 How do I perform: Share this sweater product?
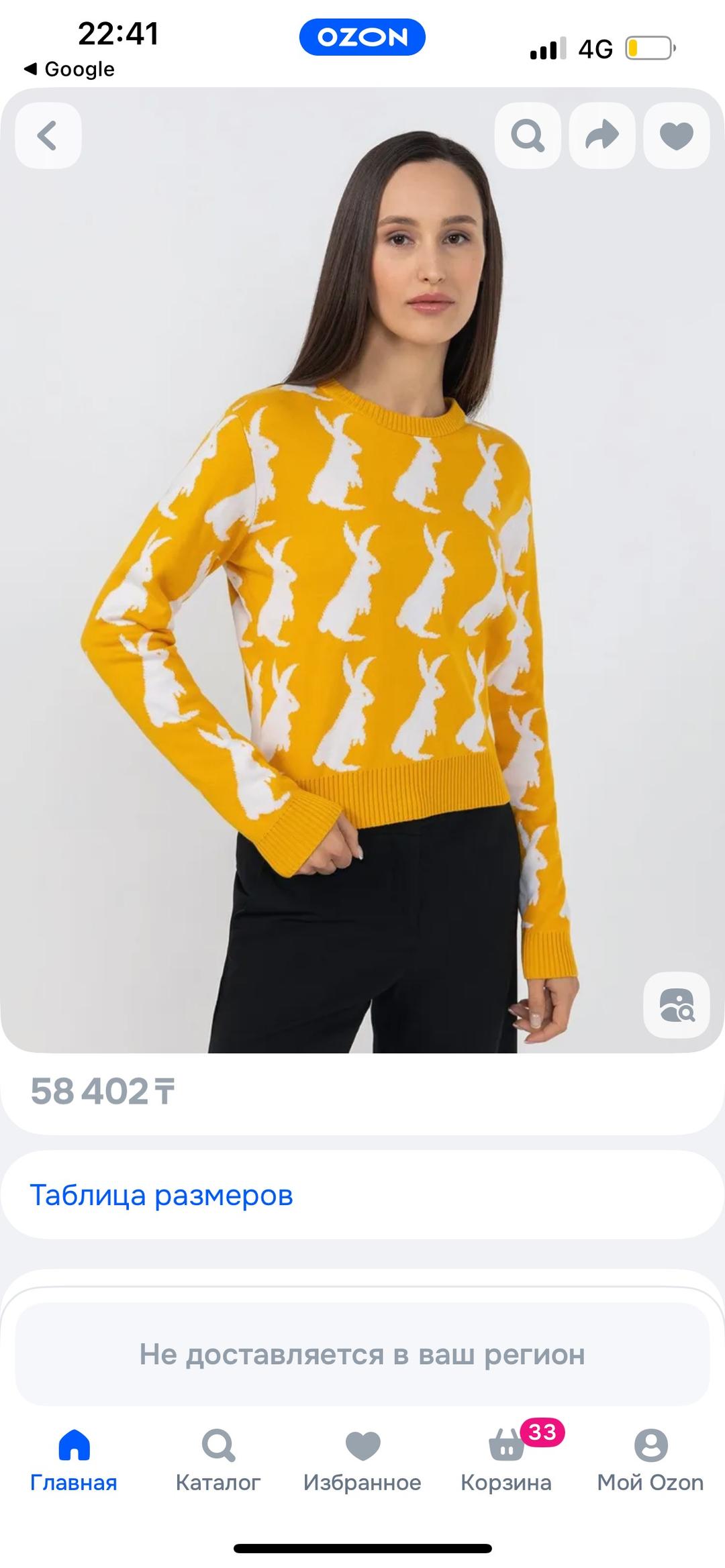pyautogui.click(x=602, y=136)
